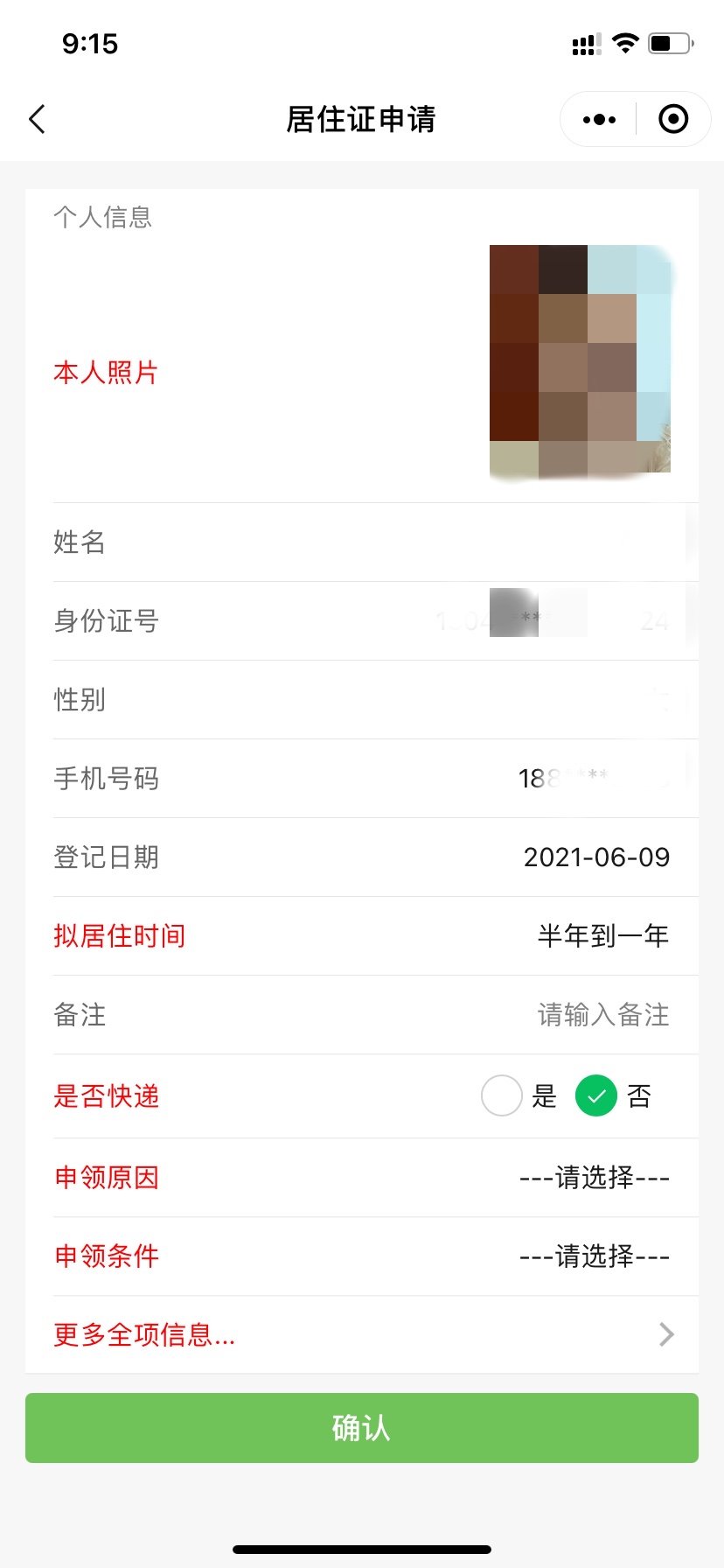Close the mini program with the circle icon

pyautogui.click(x=673, y=119)
